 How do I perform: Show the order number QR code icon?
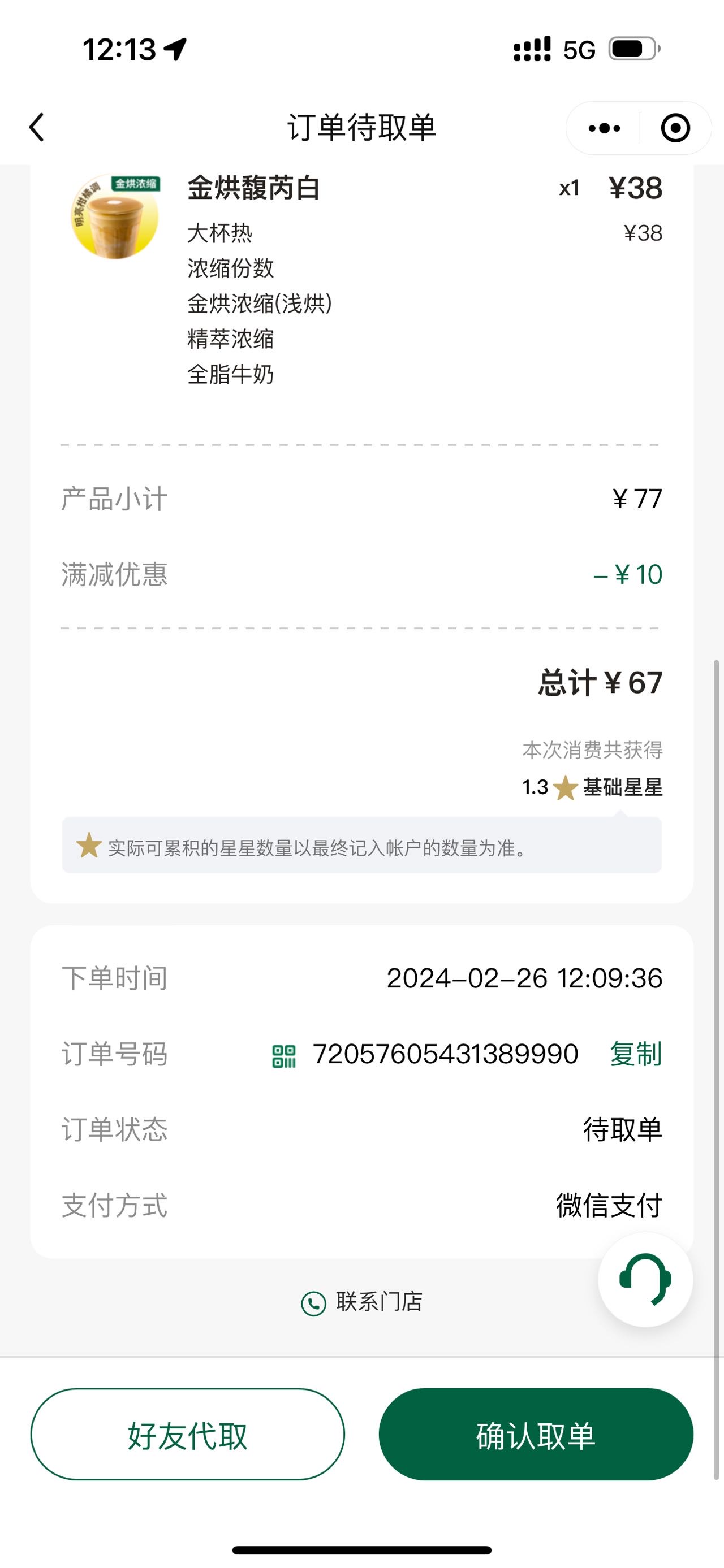[284, 1055]
